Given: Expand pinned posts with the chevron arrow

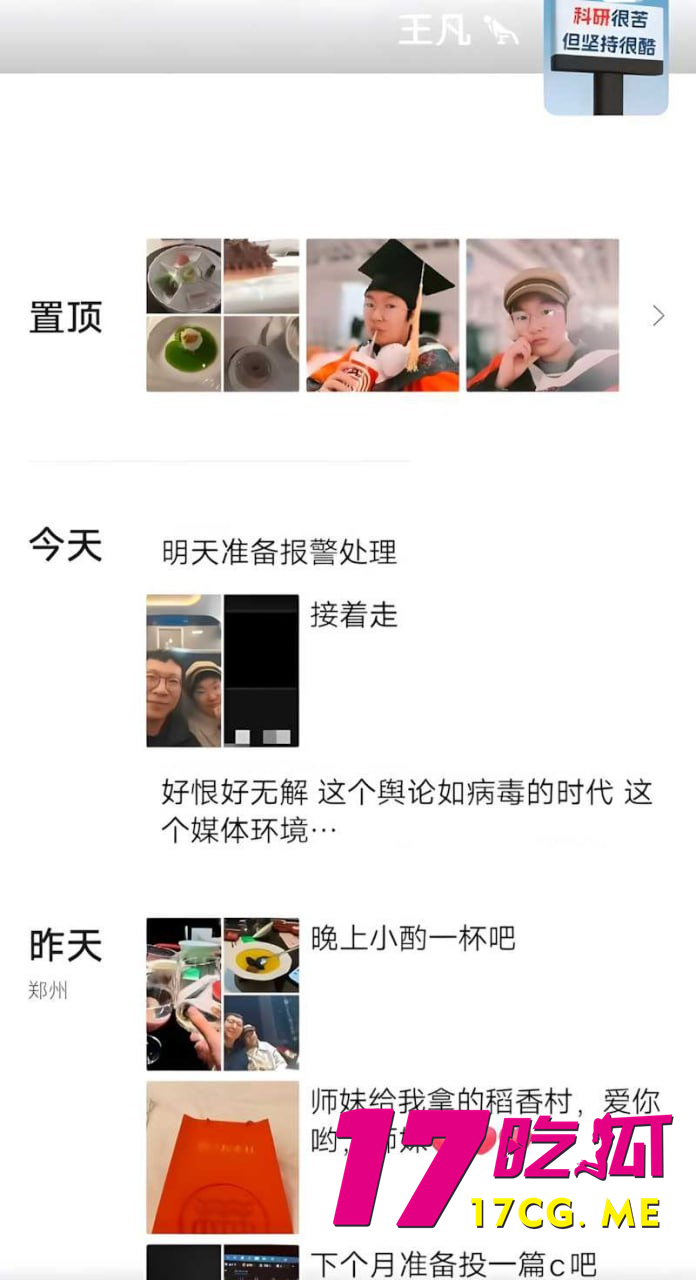Looking at the screenshot, I should (658, 316).
